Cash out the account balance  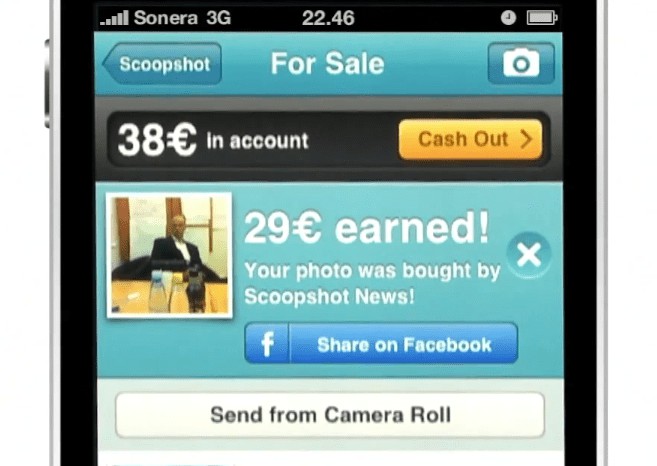pos(470,139)
